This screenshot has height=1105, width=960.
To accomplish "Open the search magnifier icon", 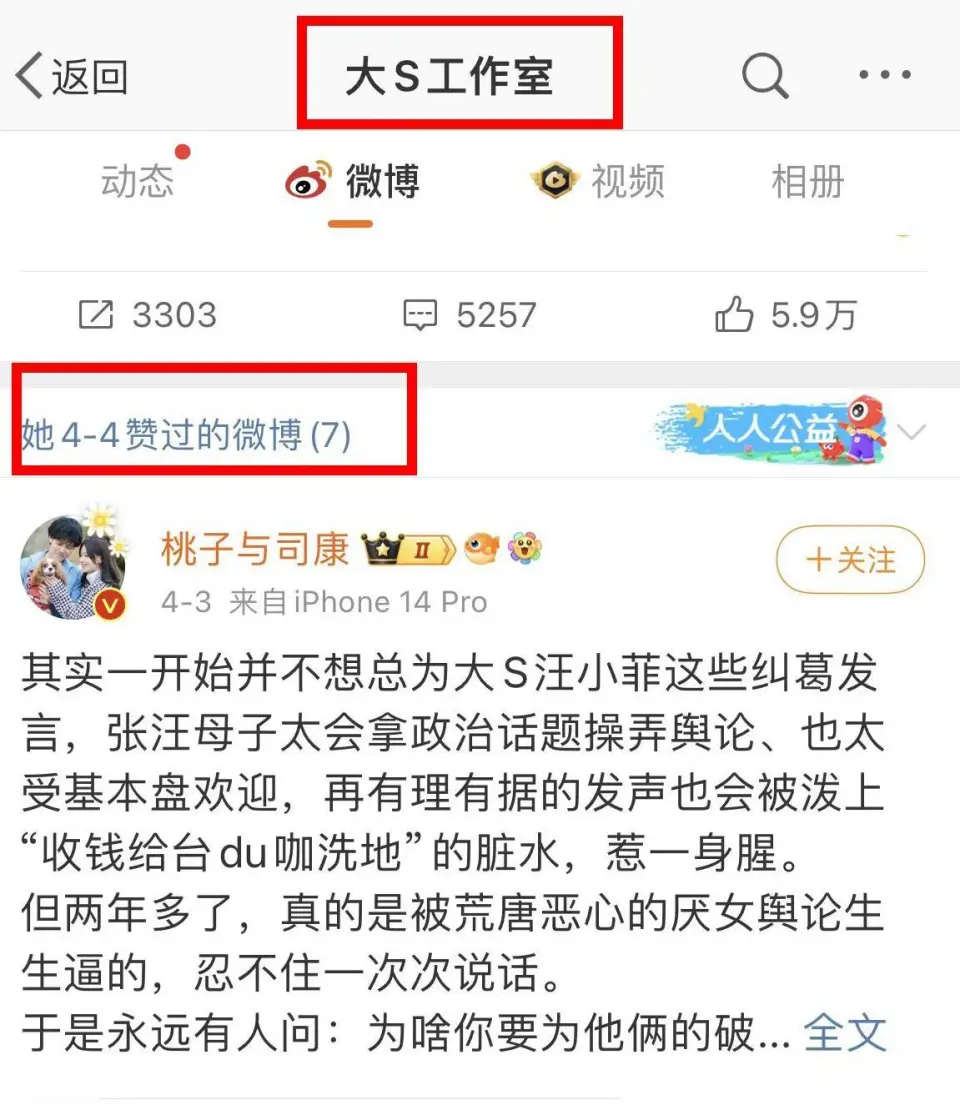I will coord(765,76).
